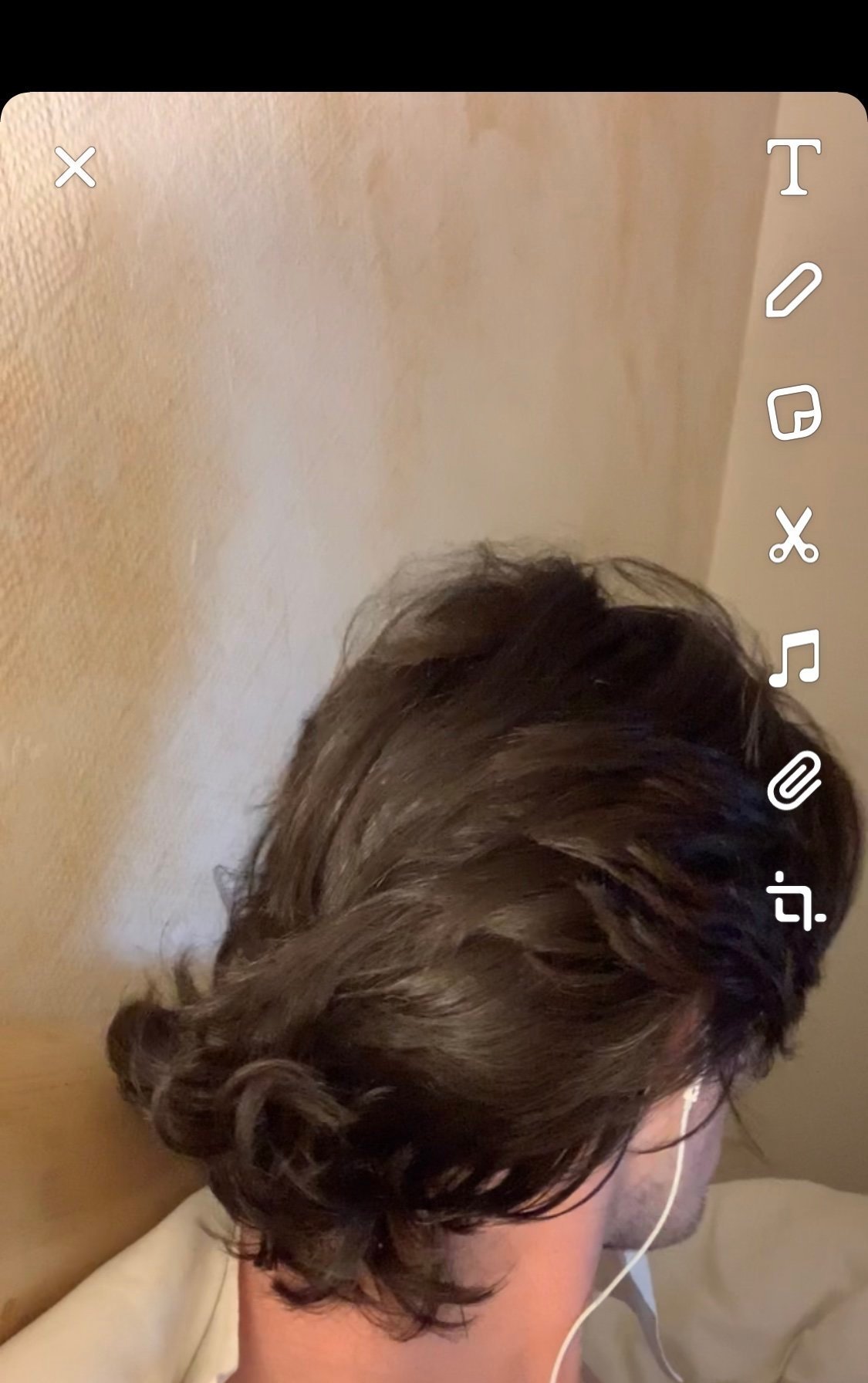Screen dimensions: 868x1383
Task: Discard the snap with the X
Action: coord(75,167)
